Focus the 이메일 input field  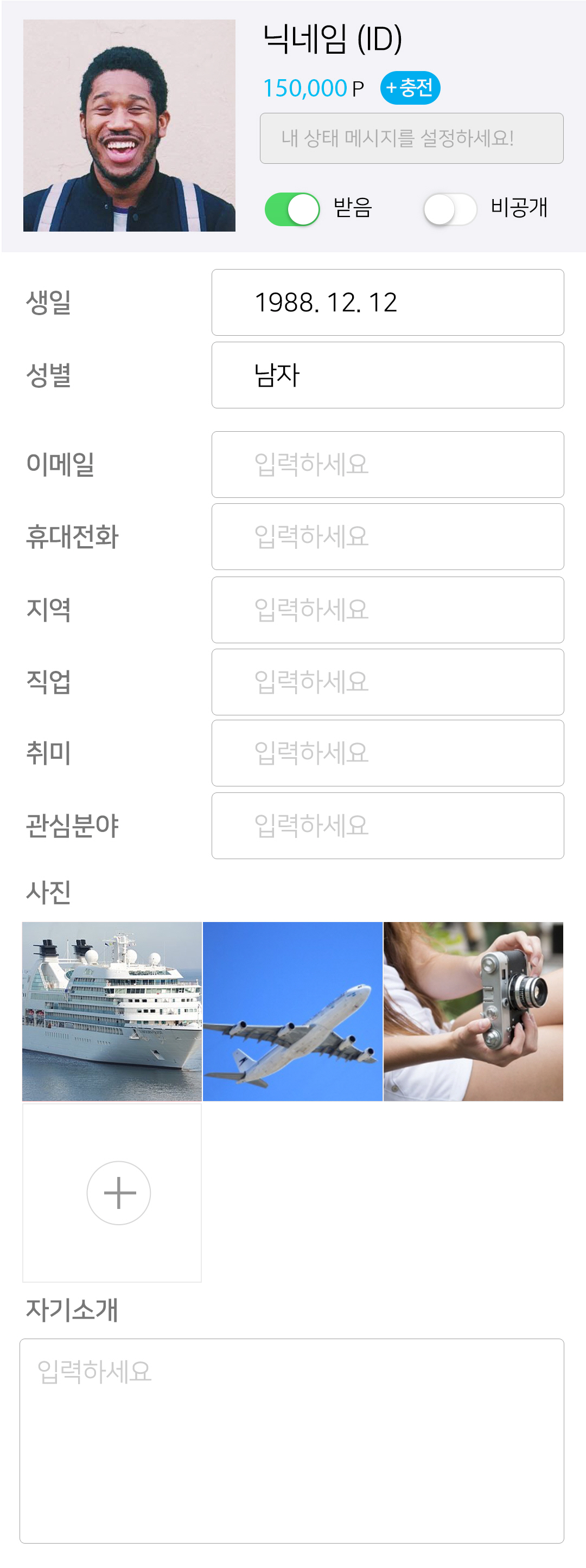[387, 464]
